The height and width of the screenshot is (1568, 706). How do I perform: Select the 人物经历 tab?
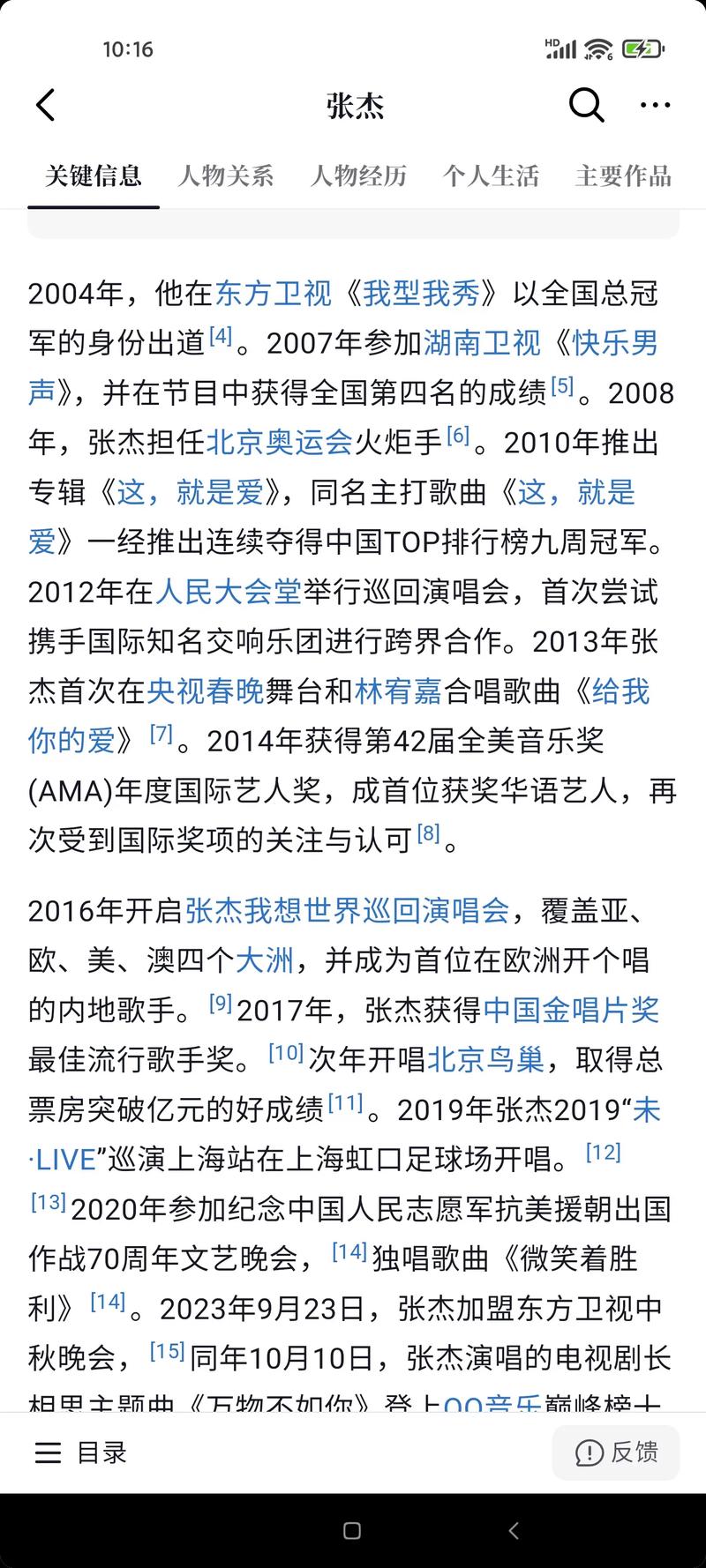[x=358, y=176]
